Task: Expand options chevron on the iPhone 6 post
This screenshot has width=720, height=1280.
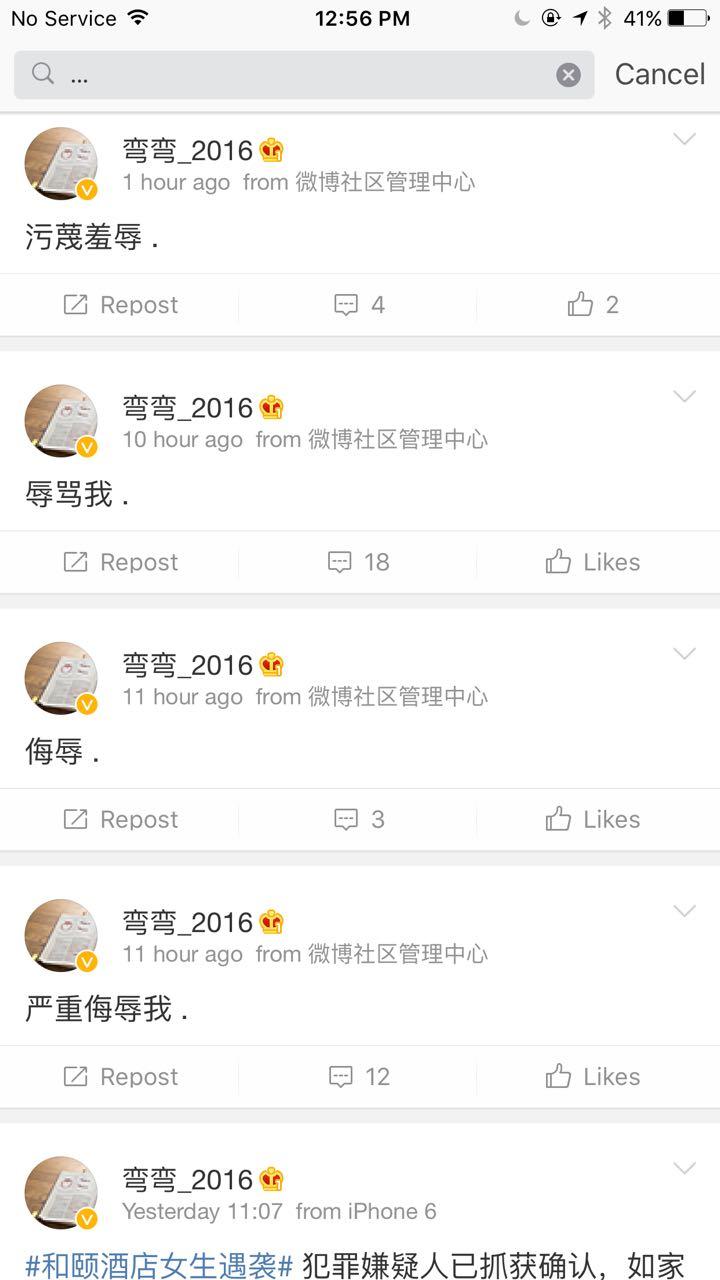Action: [x=684, y=1168]
